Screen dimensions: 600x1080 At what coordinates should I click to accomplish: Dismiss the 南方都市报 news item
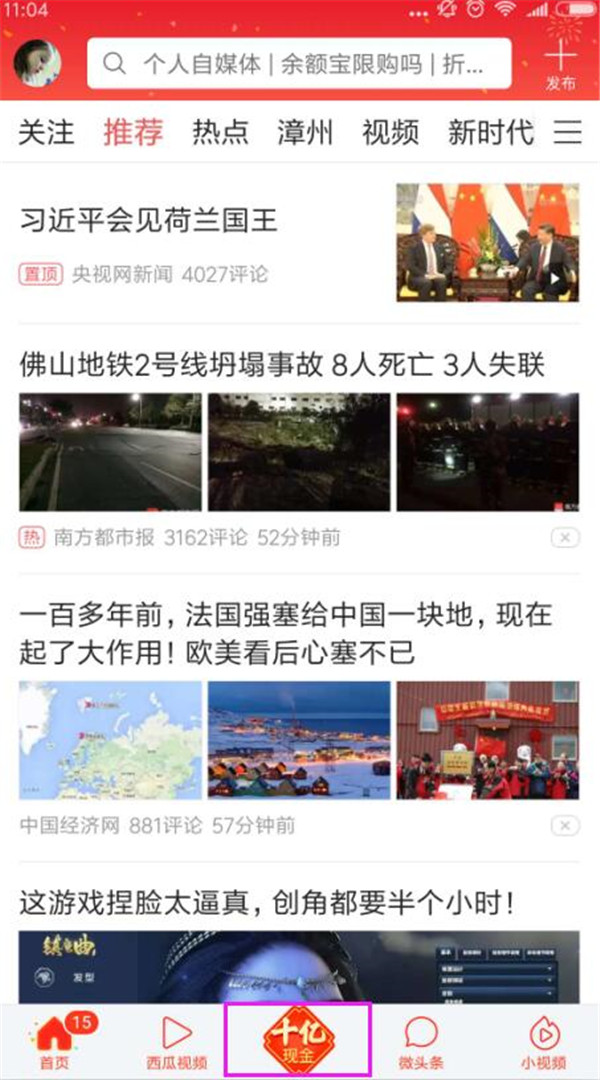(x=565, y=538)
